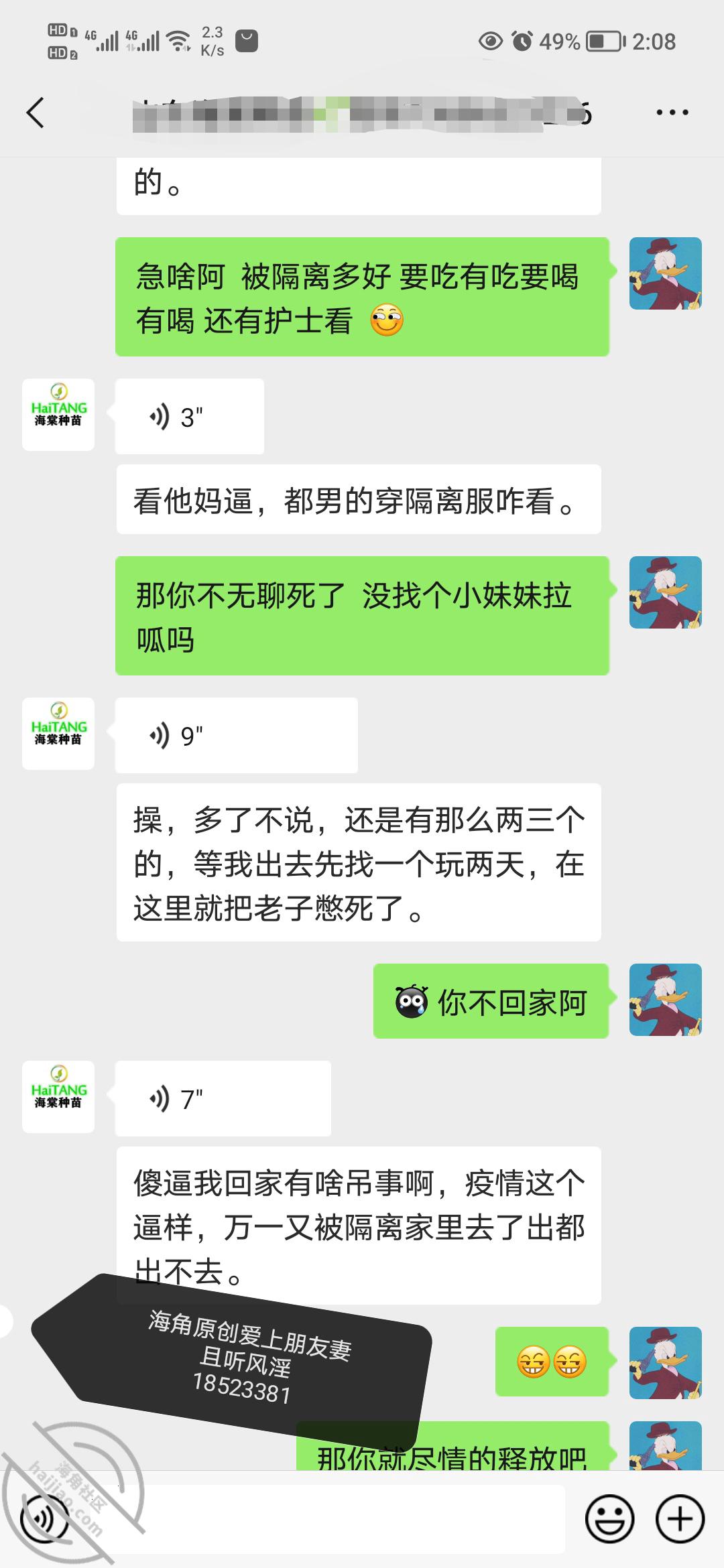724x1568 pixels.
Task: Play the 9-second voice message
Action: click(x=235, y=734)
